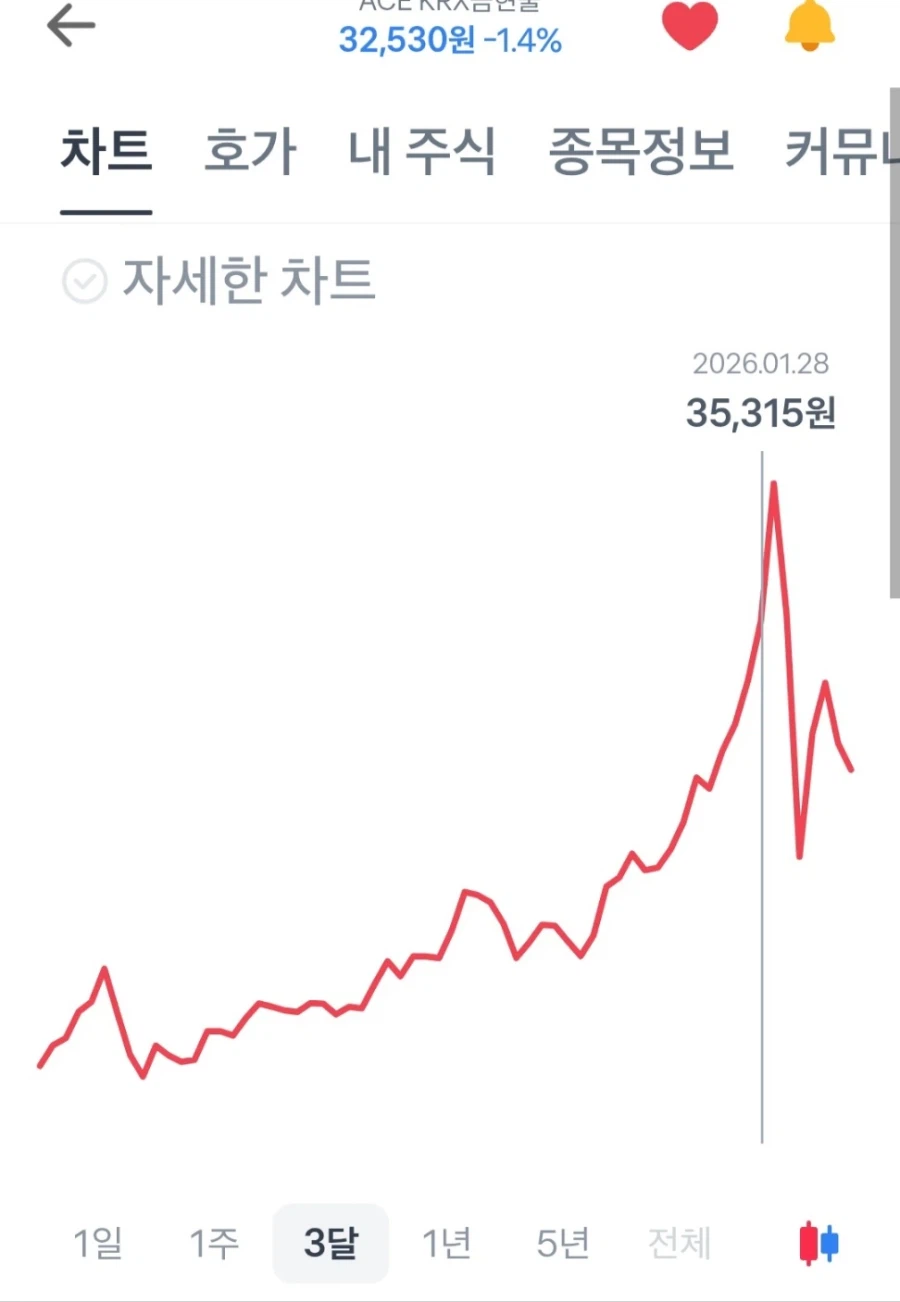
Task: Tap the circular checkmark beside 자세한 차트
Action: tap(85, 282)
